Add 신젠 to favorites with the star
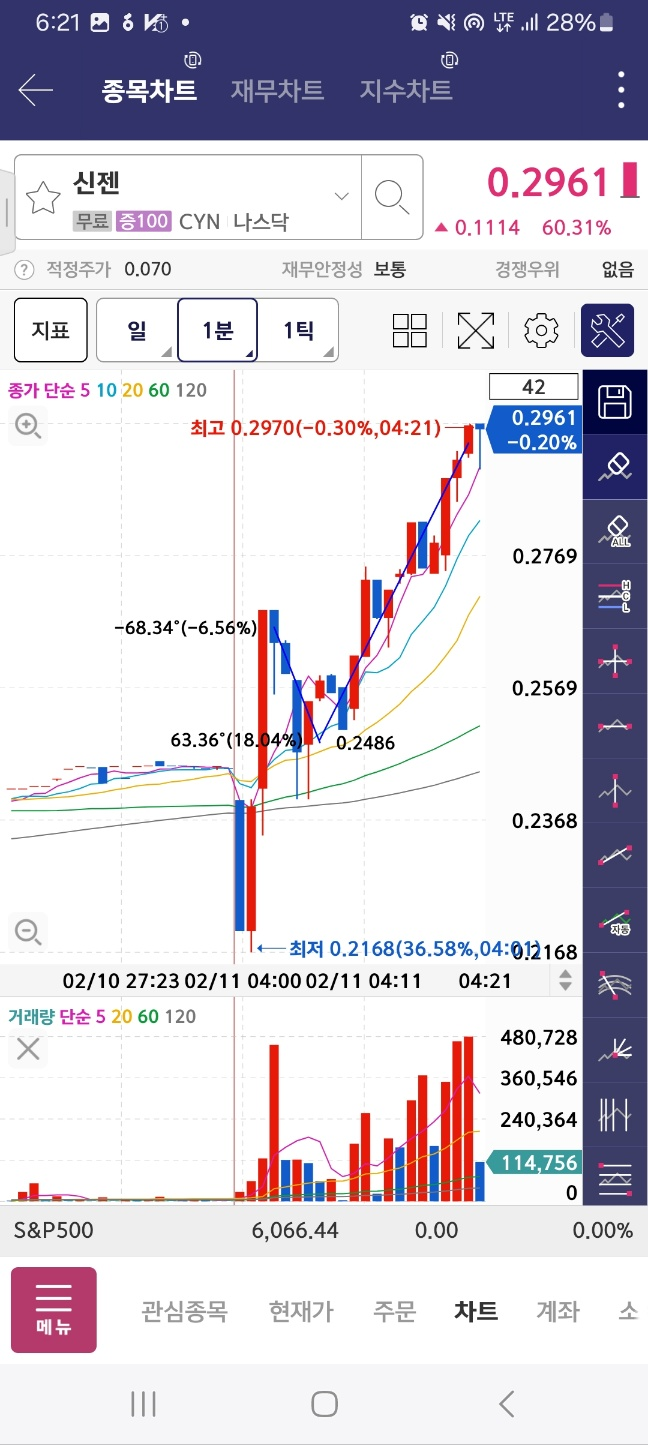Viewport: 648px width, 1445px height. pos(43,198)
